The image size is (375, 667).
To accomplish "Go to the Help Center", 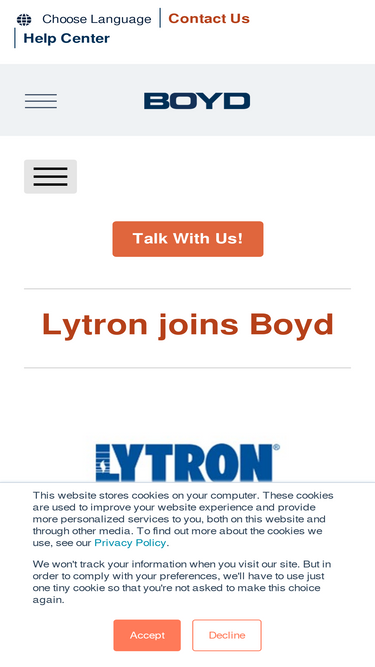I will (66, 38).
